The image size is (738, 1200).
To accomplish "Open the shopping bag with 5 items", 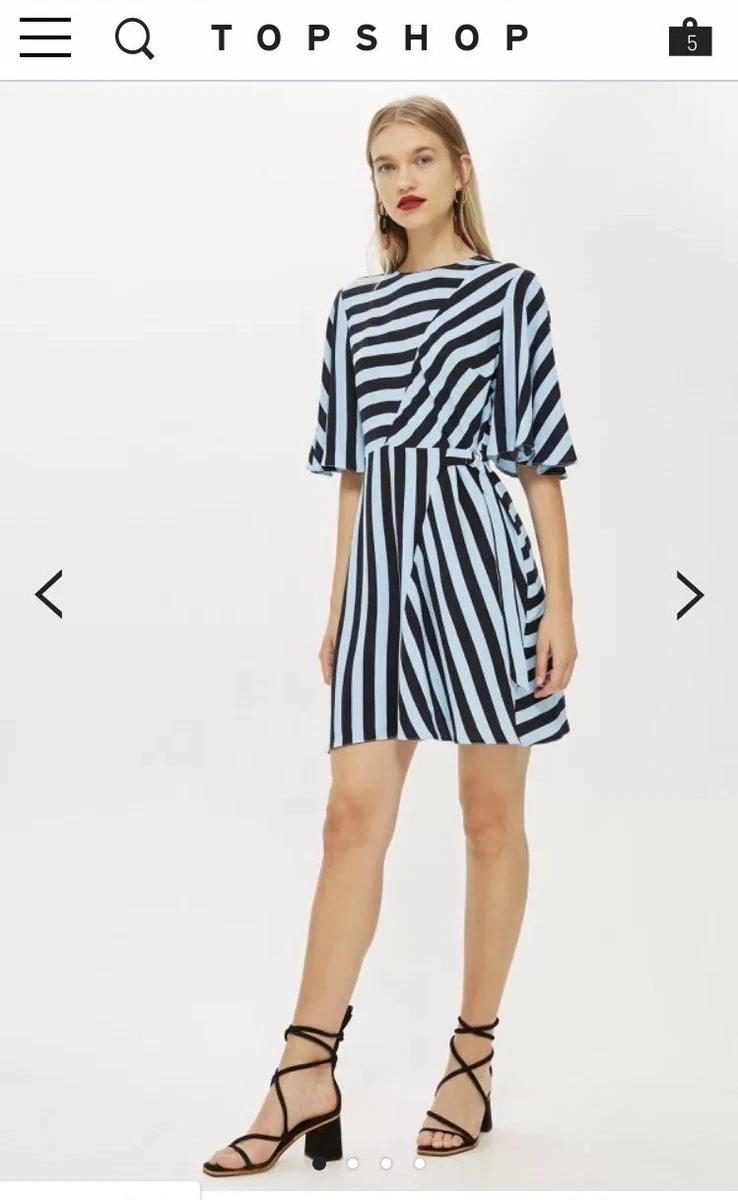I will (690, 37).
